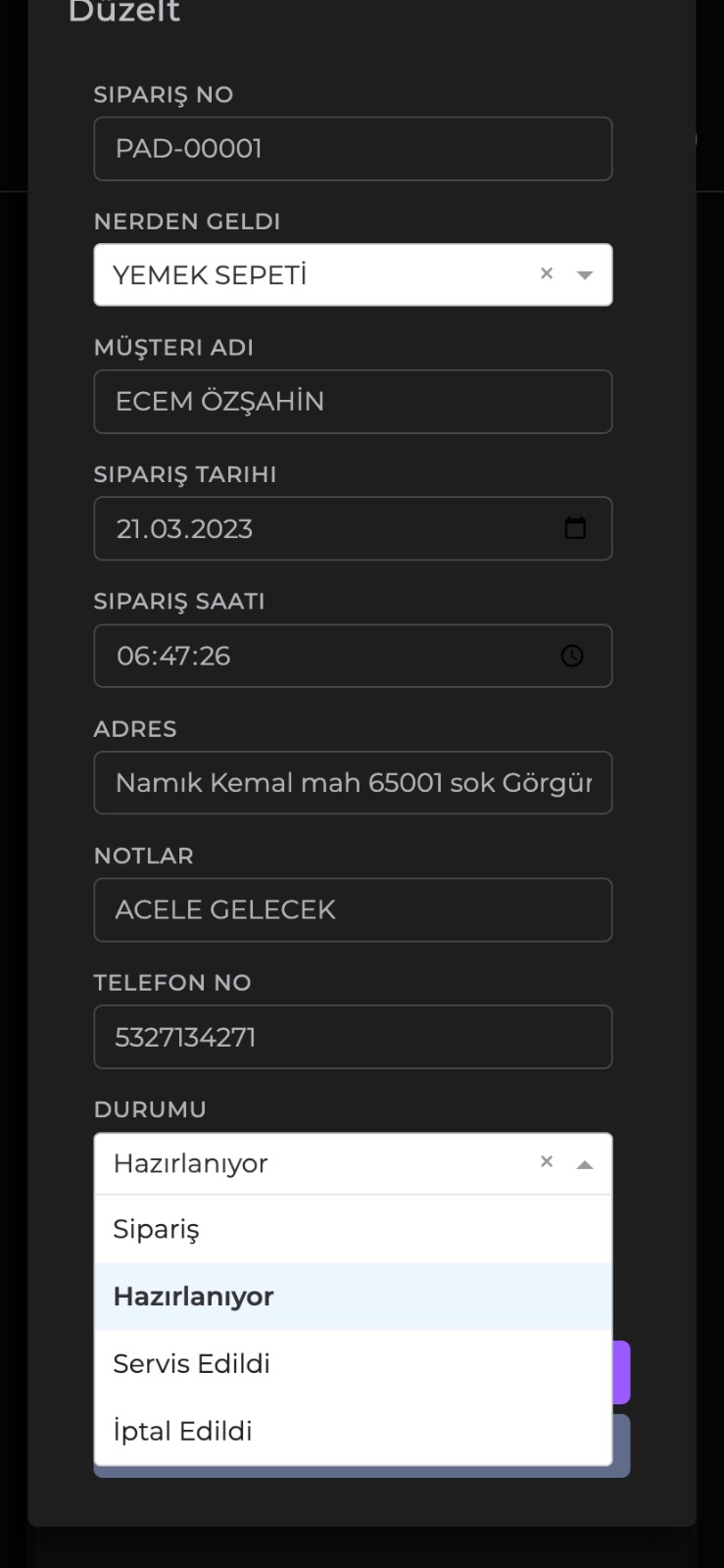
Task: Focus the Notlar field
Action: [353, 910]
